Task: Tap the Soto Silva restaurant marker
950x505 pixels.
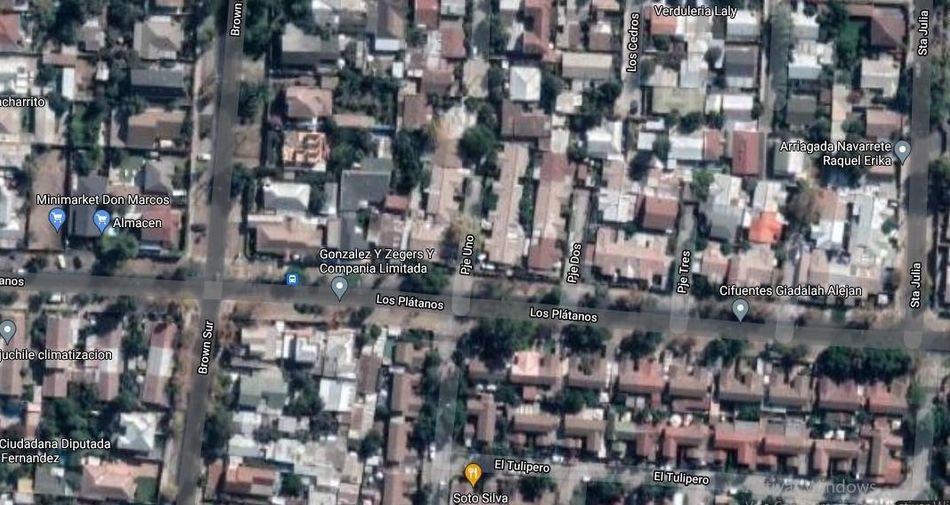Action: (x=473, y=474)
